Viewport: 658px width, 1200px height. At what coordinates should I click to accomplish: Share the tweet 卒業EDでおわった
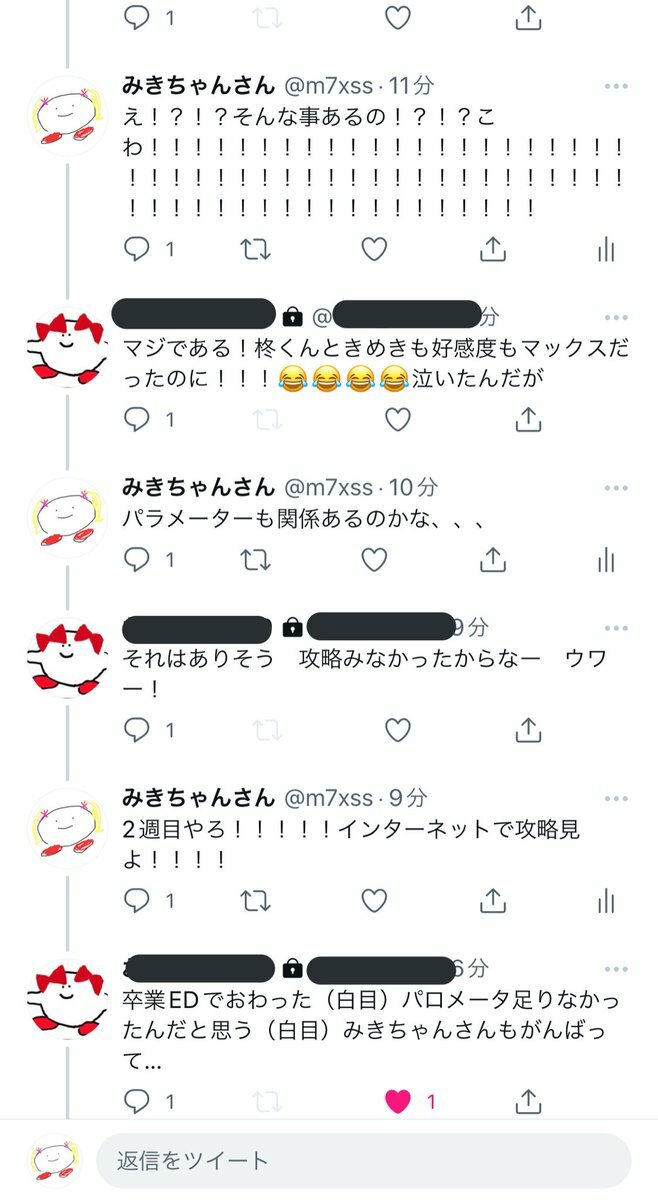click(528, 1101)
